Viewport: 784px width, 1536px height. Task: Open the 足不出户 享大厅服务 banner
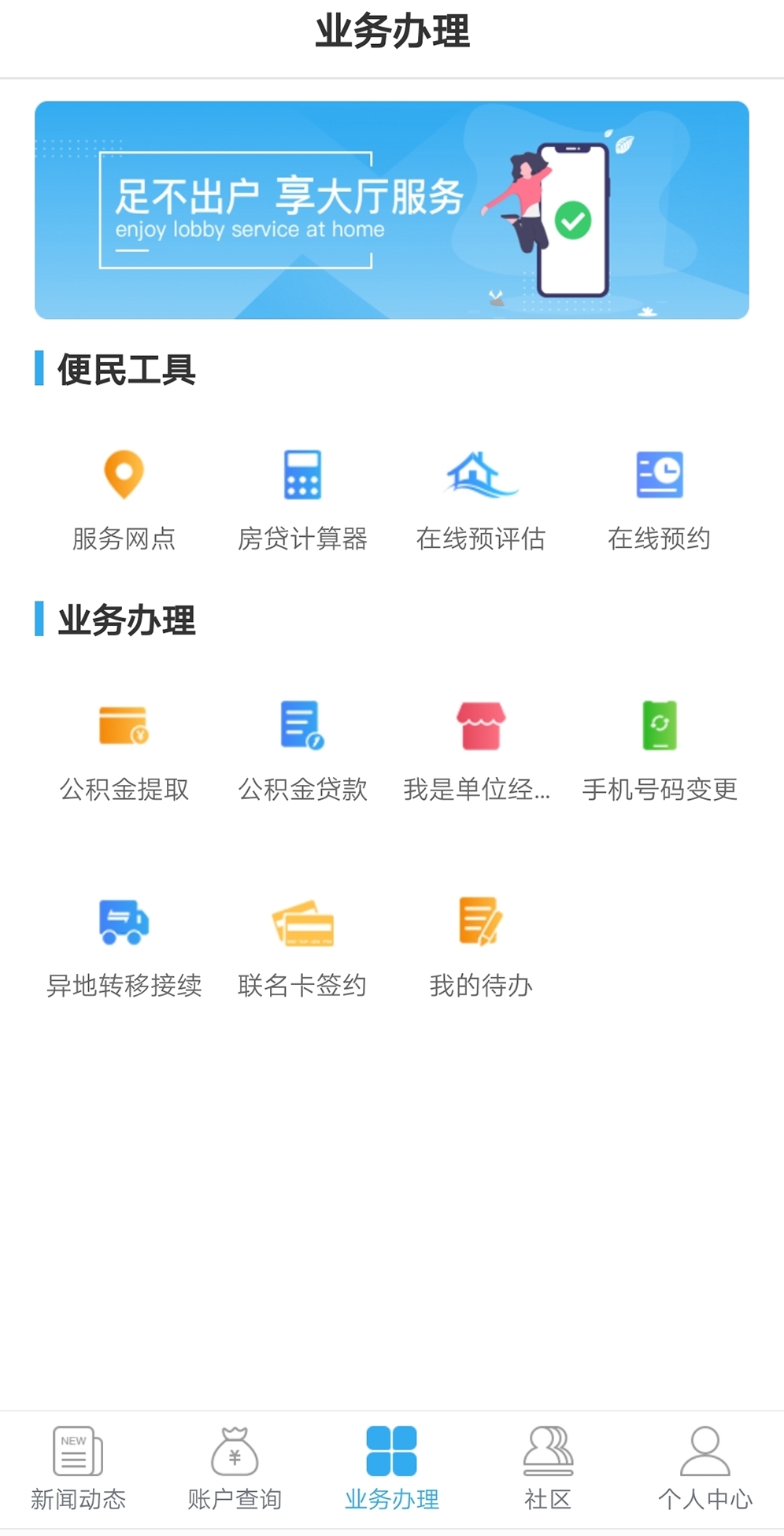click(391, 209)
